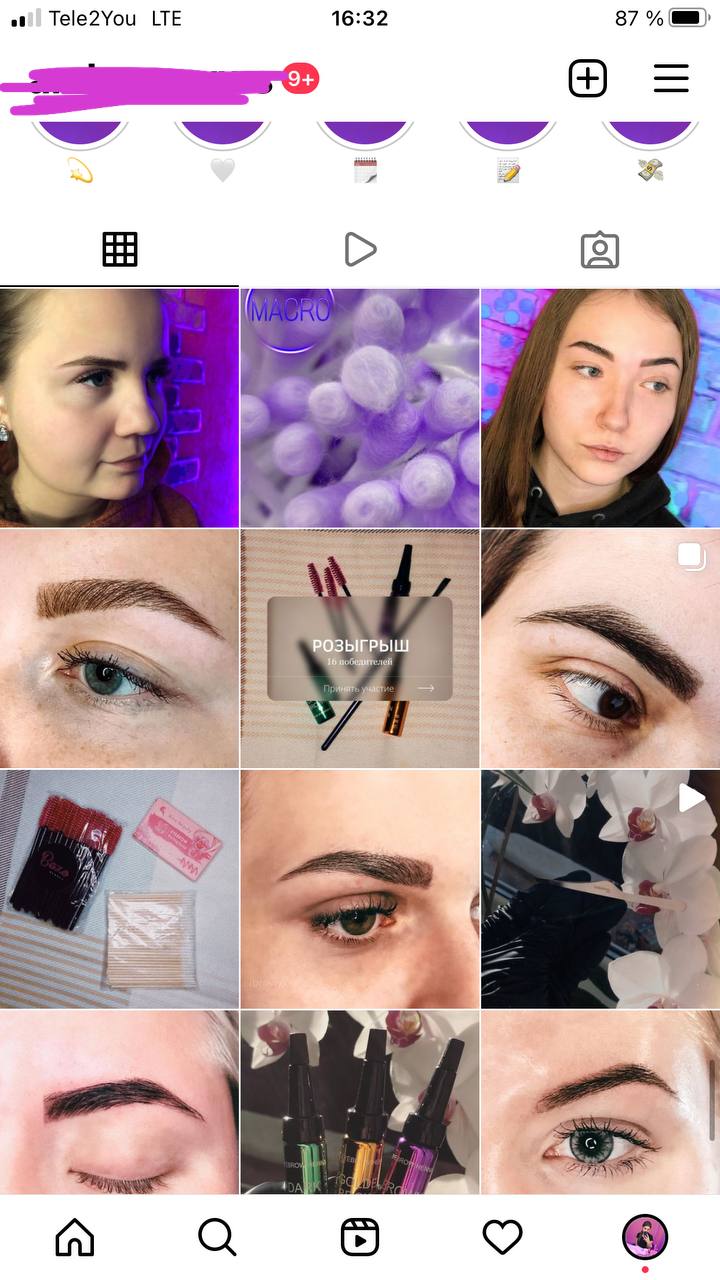Image resolution: width=720 pixels, height=1280 pixels.
Task: Open the post with red brushes and wooden sticks
Action: (x=119, y=888)
